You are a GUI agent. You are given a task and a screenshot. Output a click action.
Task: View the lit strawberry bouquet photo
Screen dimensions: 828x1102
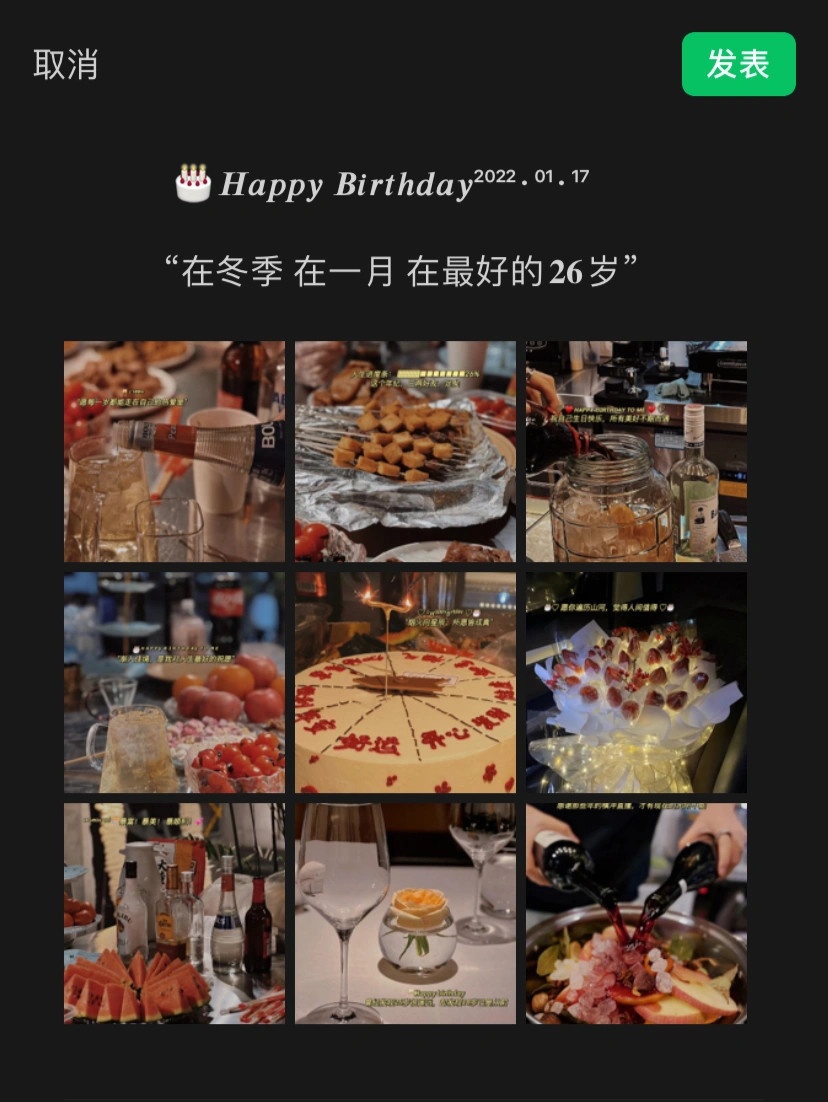coord(636,682)
